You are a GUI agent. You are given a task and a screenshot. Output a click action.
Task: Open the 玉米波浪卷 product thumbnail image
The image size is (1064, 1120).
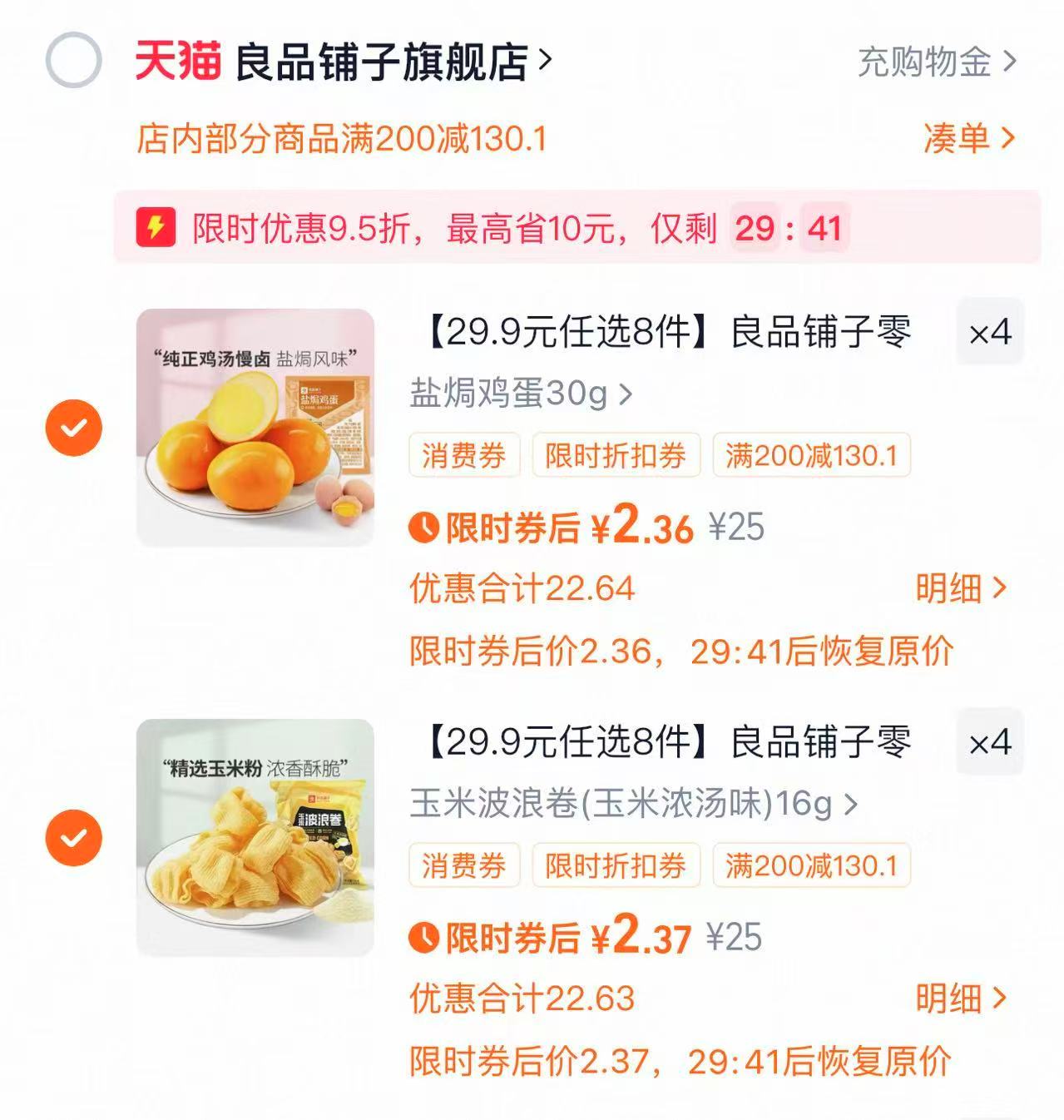[x=254, y=836]
